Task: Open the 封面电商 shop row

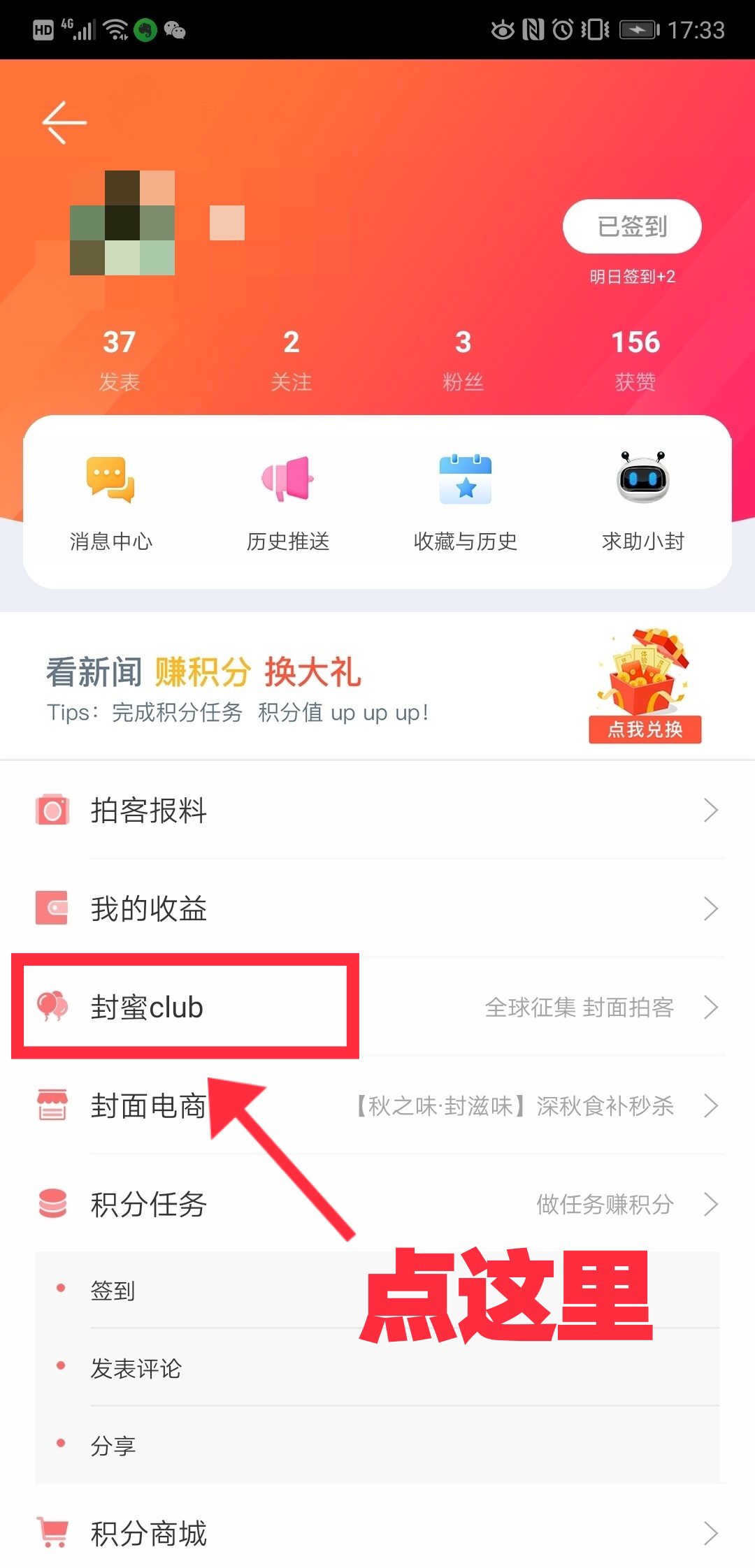Action: pyautogui.click(x=377, y=1105)
